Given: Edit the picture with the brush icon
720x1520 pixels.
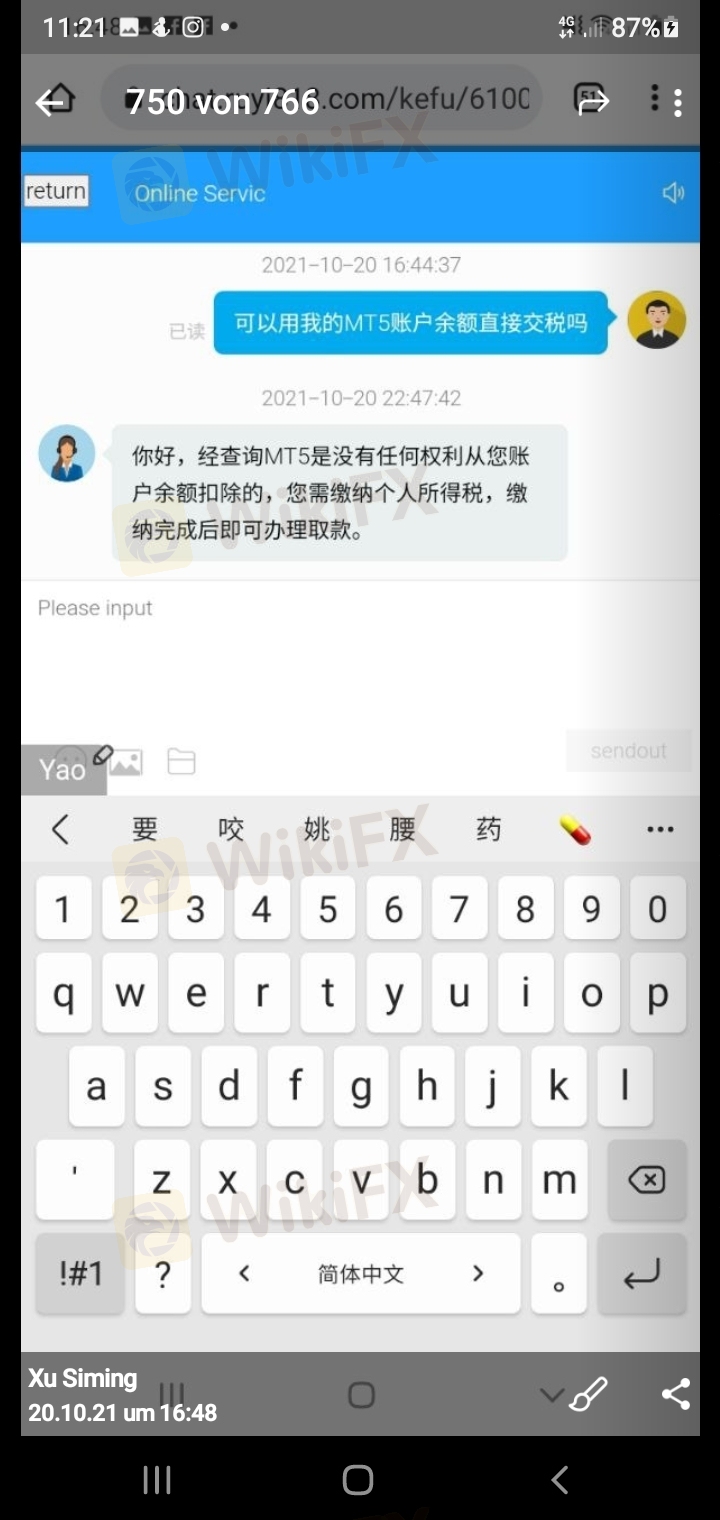Looking at the screenshot, I should (x=588, y=1394).
